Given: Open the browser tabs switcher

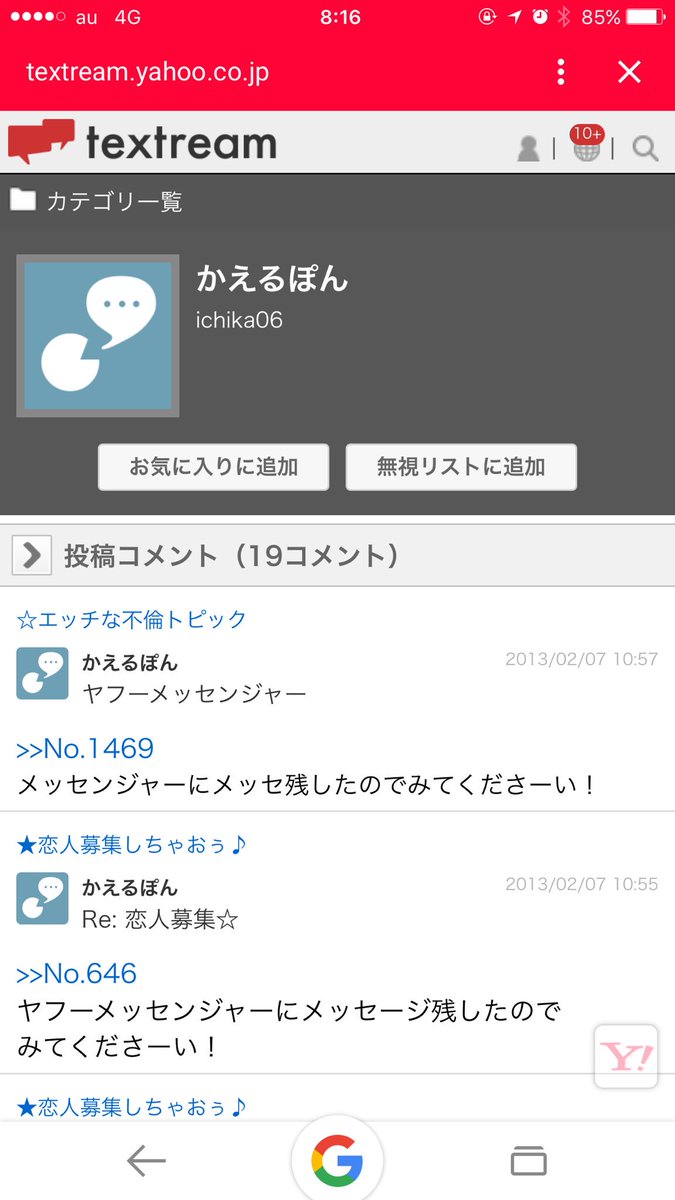Looking at the screenshot, I should coord(529,1160).
